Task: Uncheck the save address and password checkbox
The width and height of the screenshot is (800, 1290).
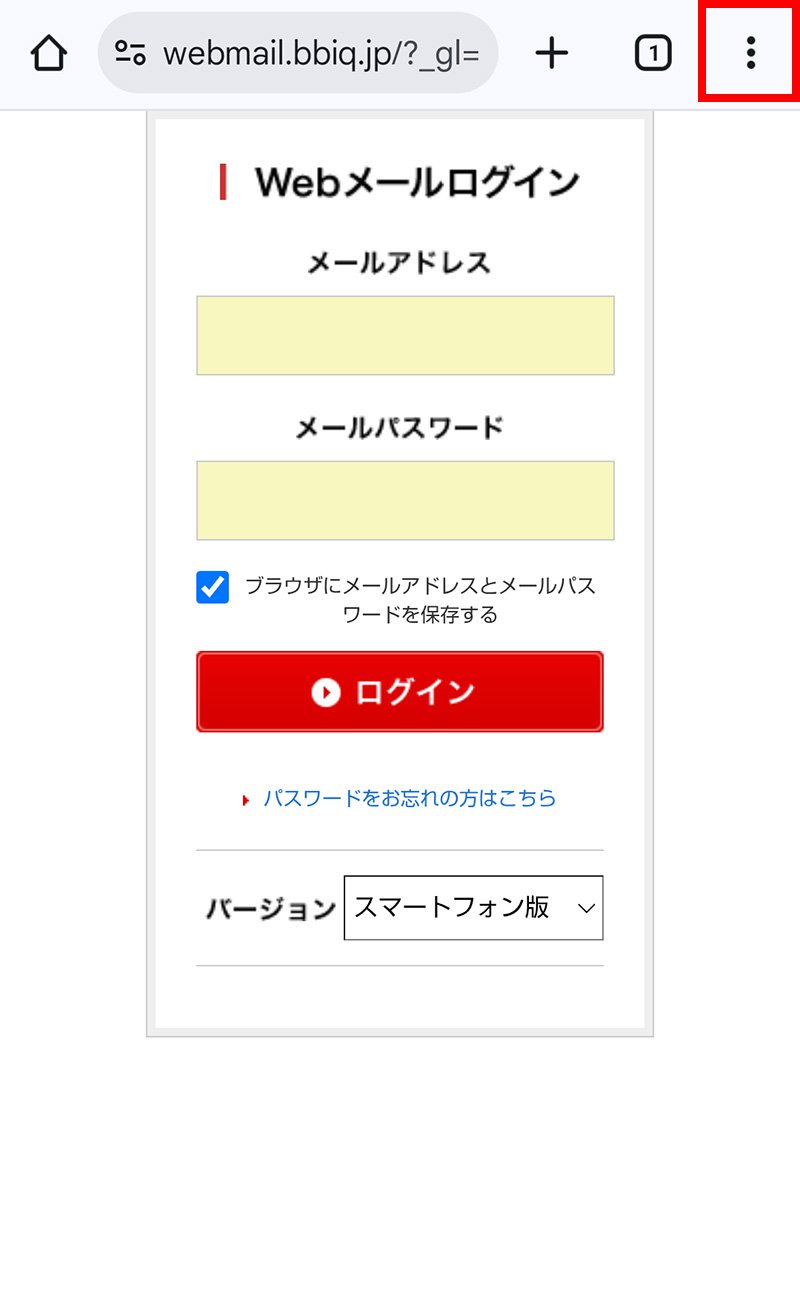Action: [213, 587]
